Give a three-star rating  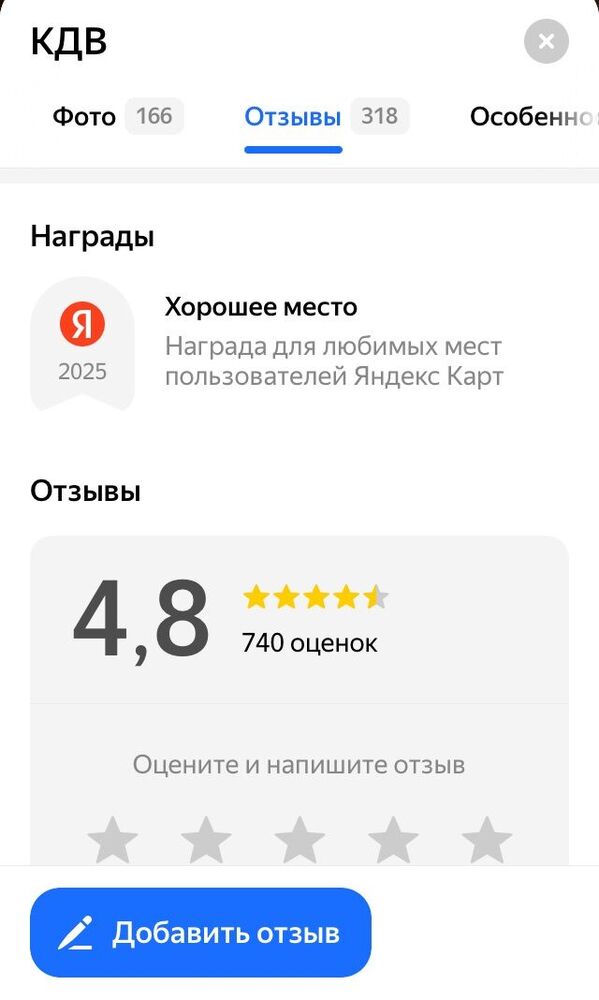299,839
